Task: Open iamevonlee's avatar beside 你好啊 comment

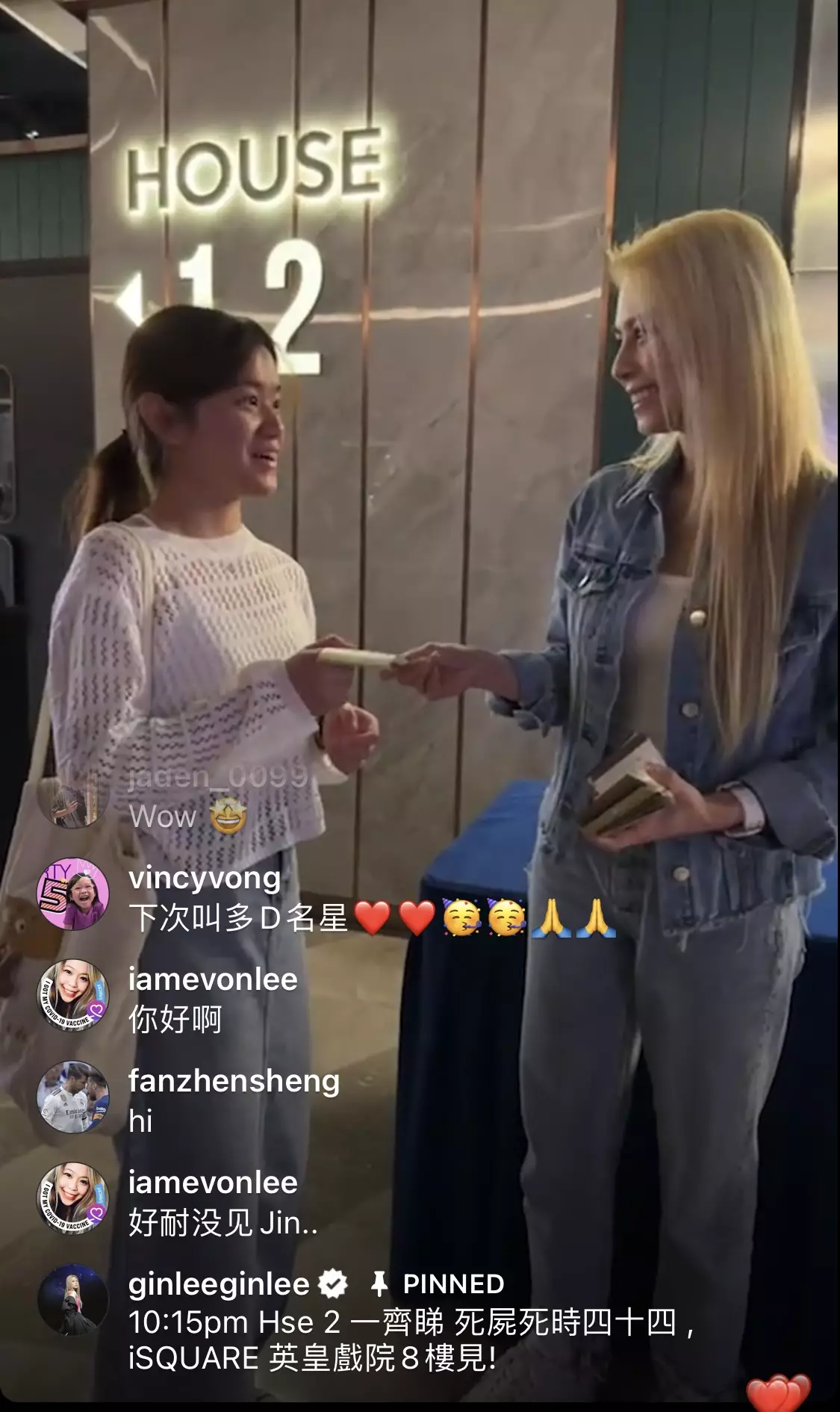Action: (x=73, y=995)
